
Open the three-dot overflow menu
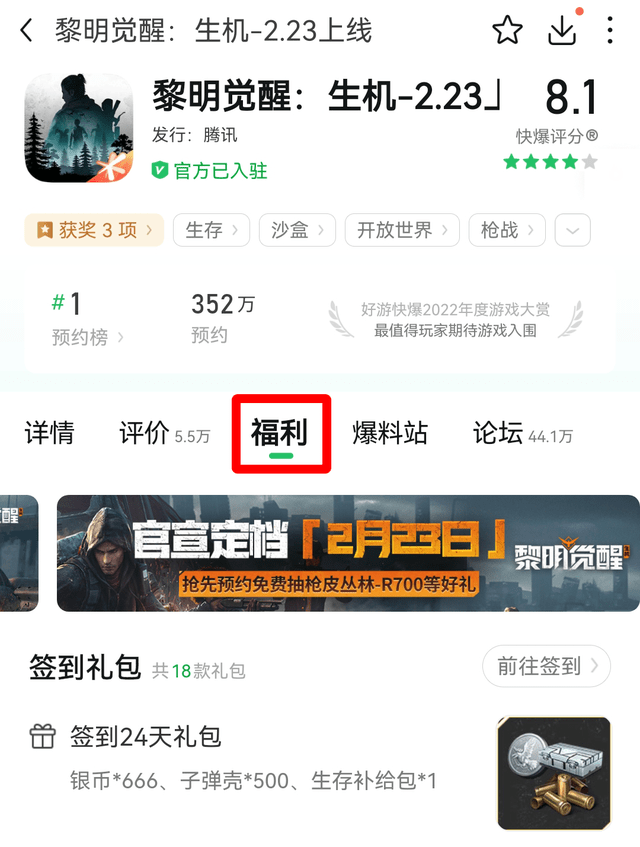pyautogui.click(x=611, y=31)
